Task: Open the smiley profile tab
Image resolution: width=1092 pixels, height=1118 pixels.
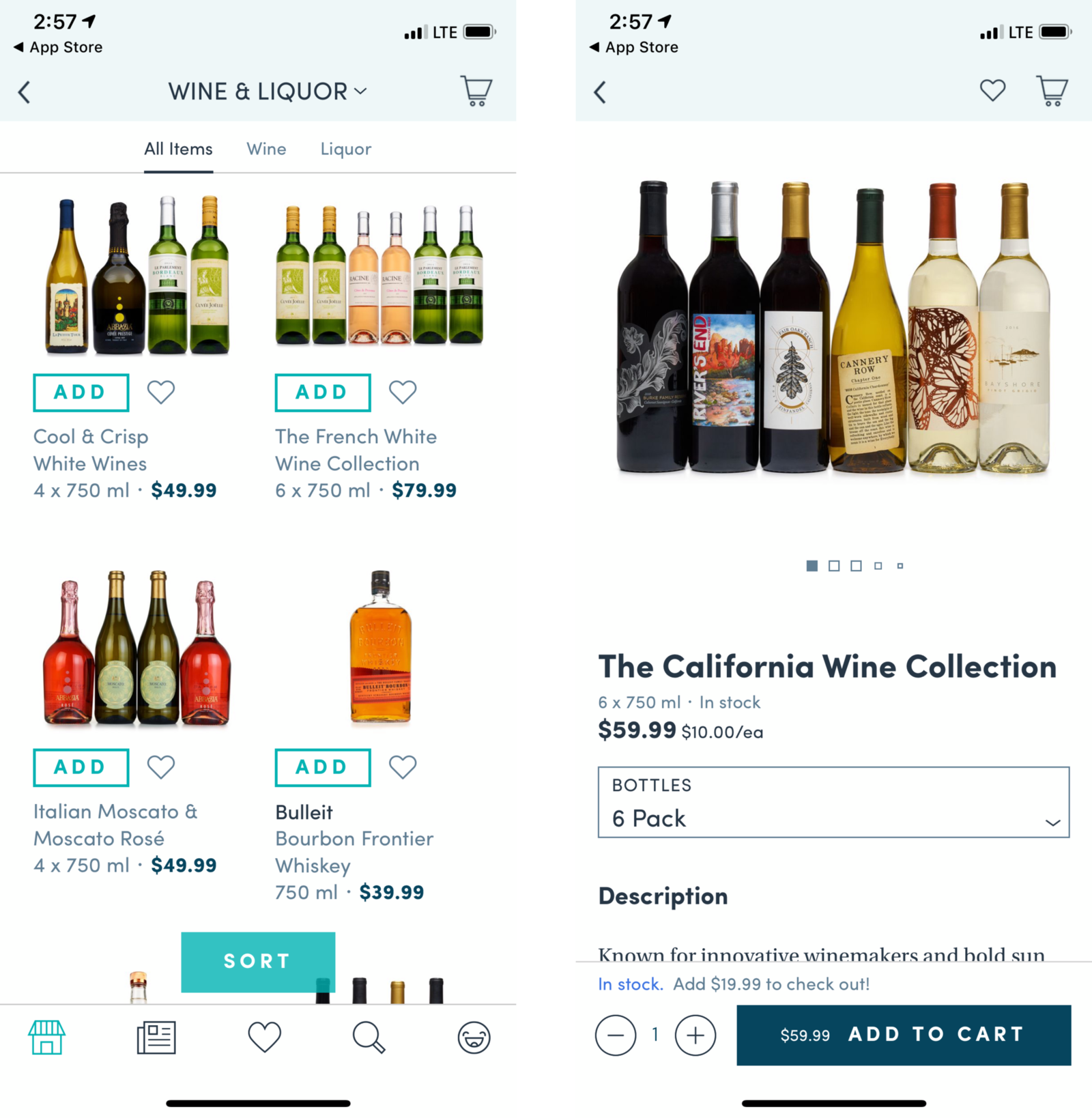Action: click(x=474, y=1037)
